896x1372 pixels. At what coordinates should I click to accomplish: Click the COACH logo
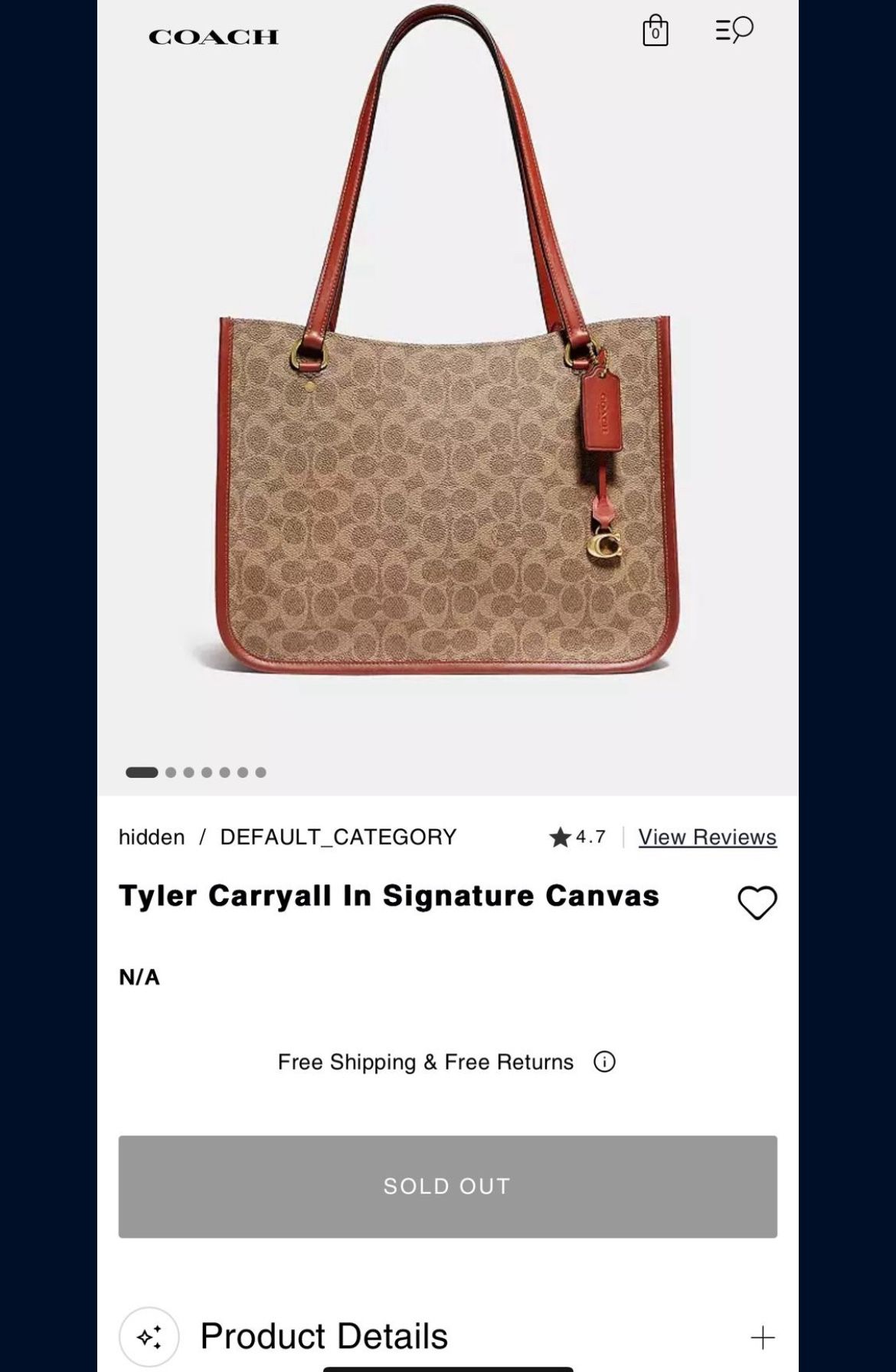click(214, 35)
